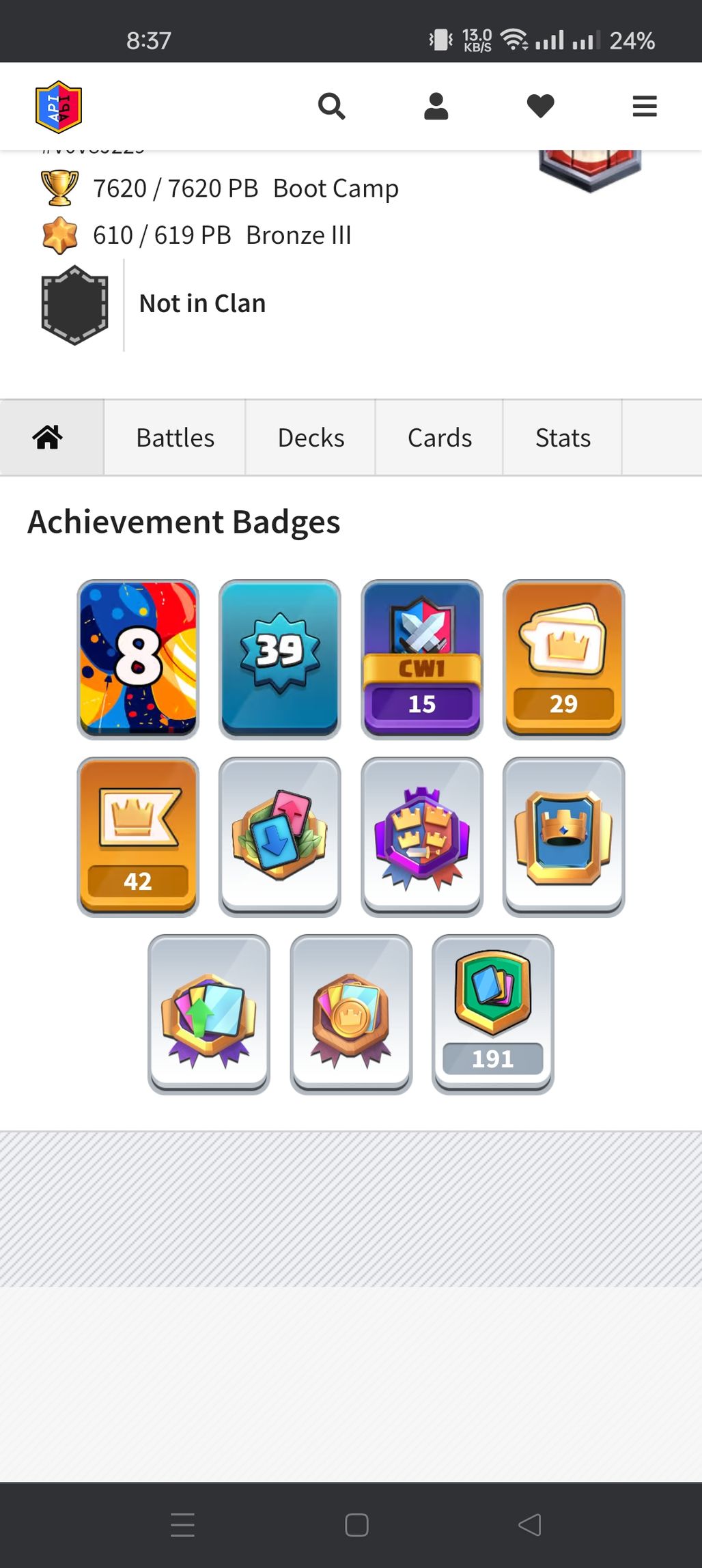Image resolution: width=702 pixels, height=1568 pixels.
Task: Tap the level 39 badge
Action: click(x=280, y=659)
